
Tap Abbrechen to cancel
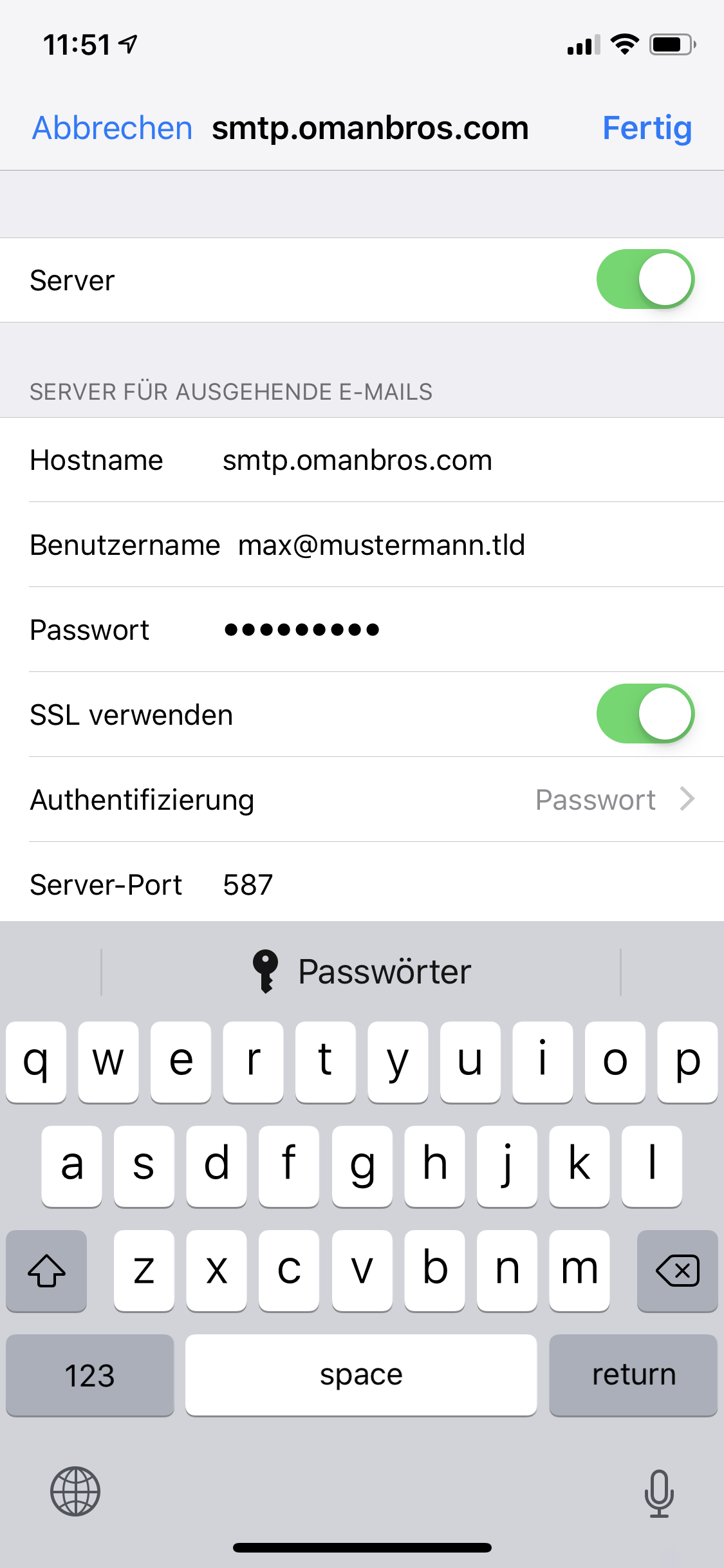coord(113,128)
